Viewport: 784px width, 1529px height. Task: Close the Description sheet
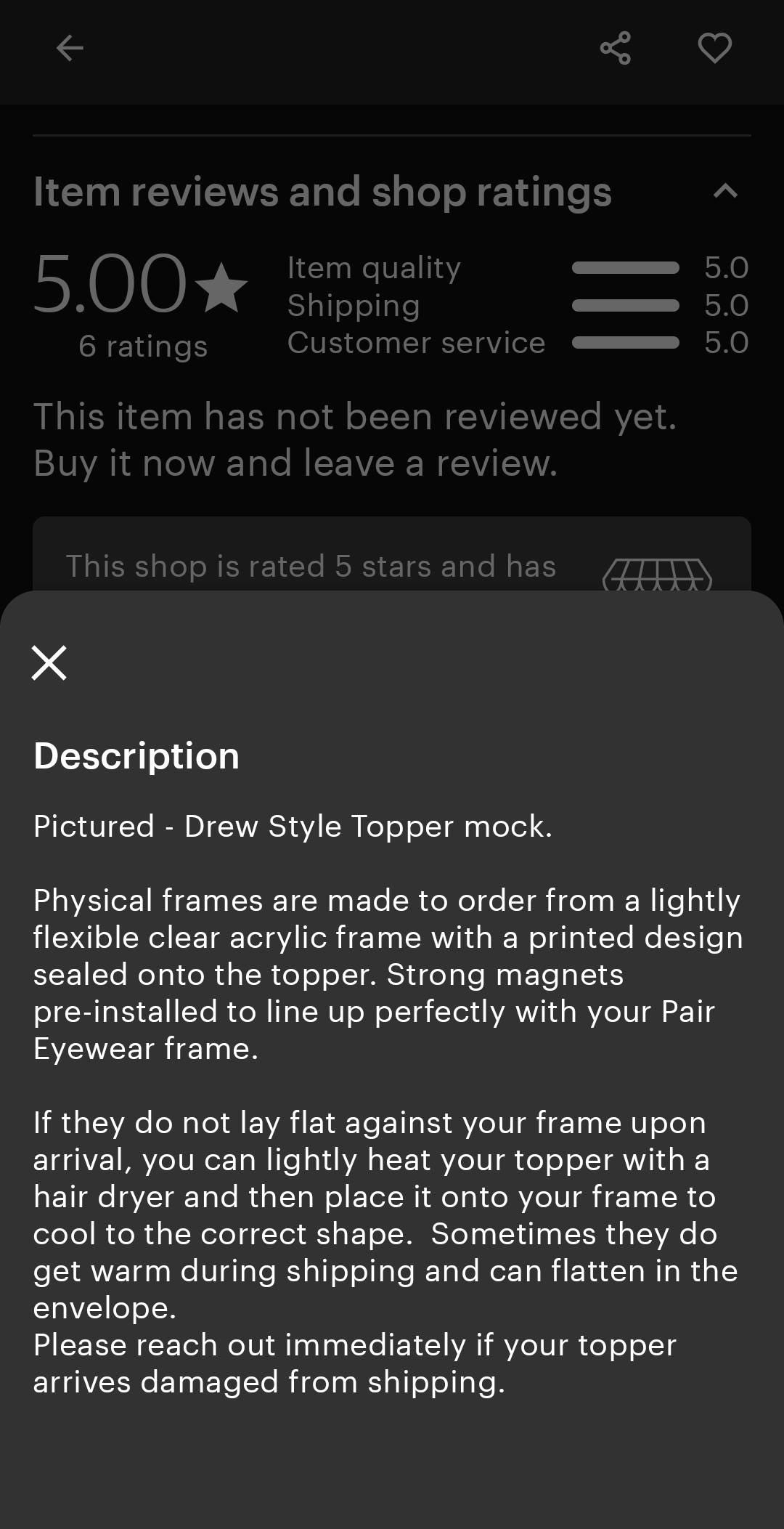[49, 662]
